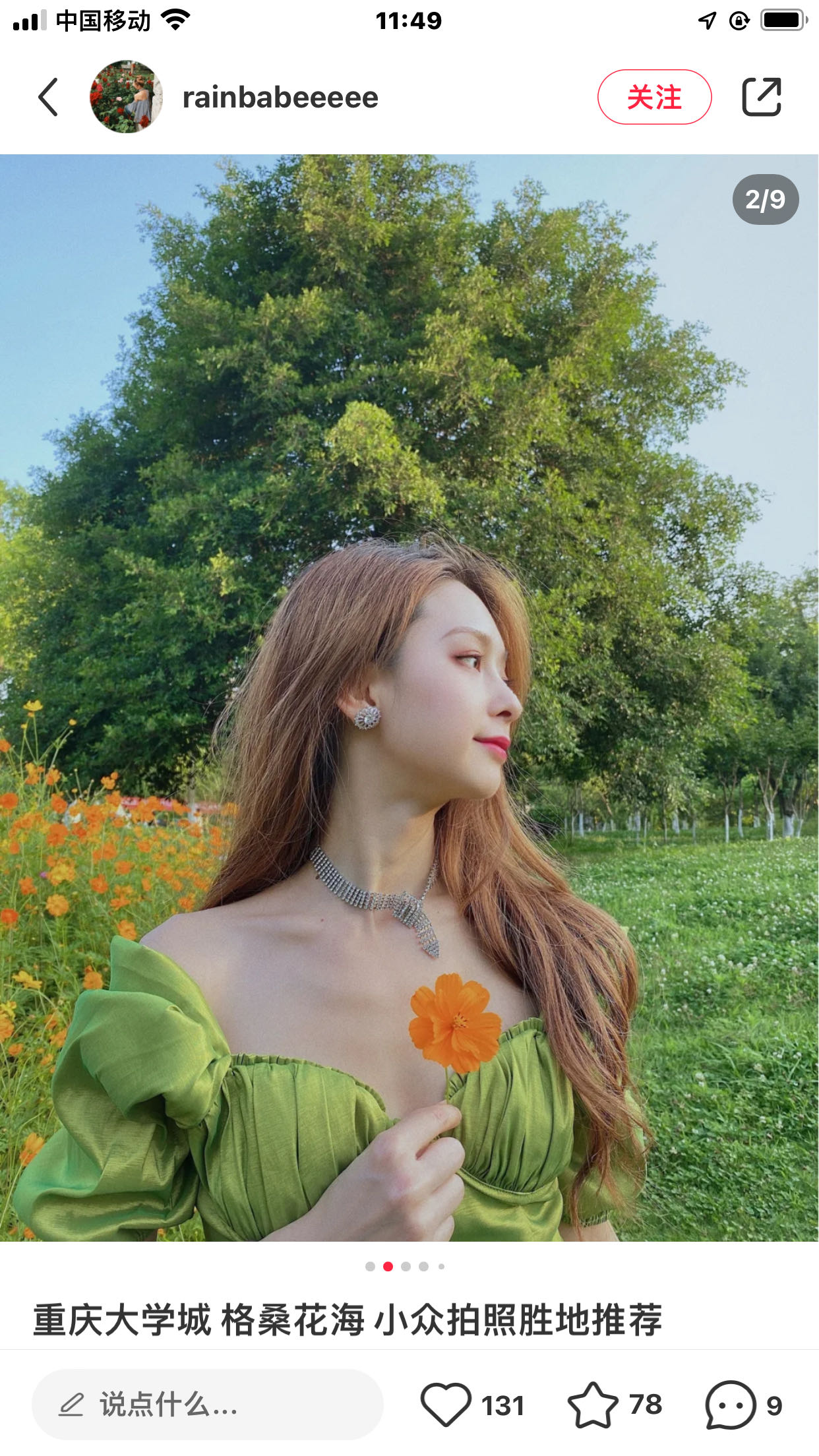Save the post with the star icon
The image size is (819, 1456).
[x=592, y=1405]
